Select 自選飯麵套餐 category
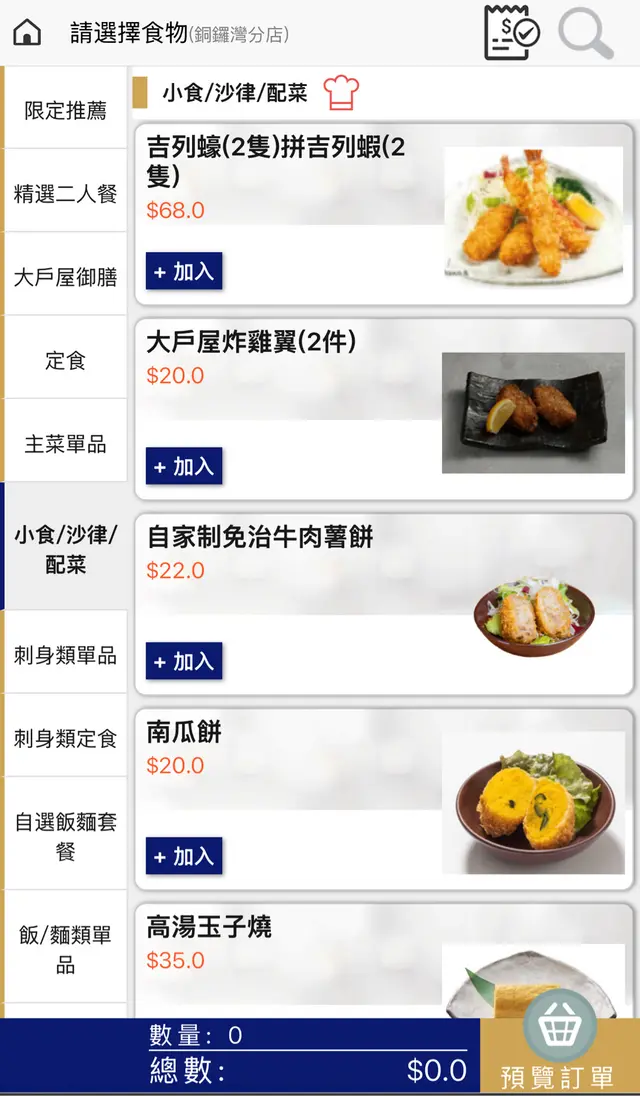The image size is (640, 1096). coord(65,836)
